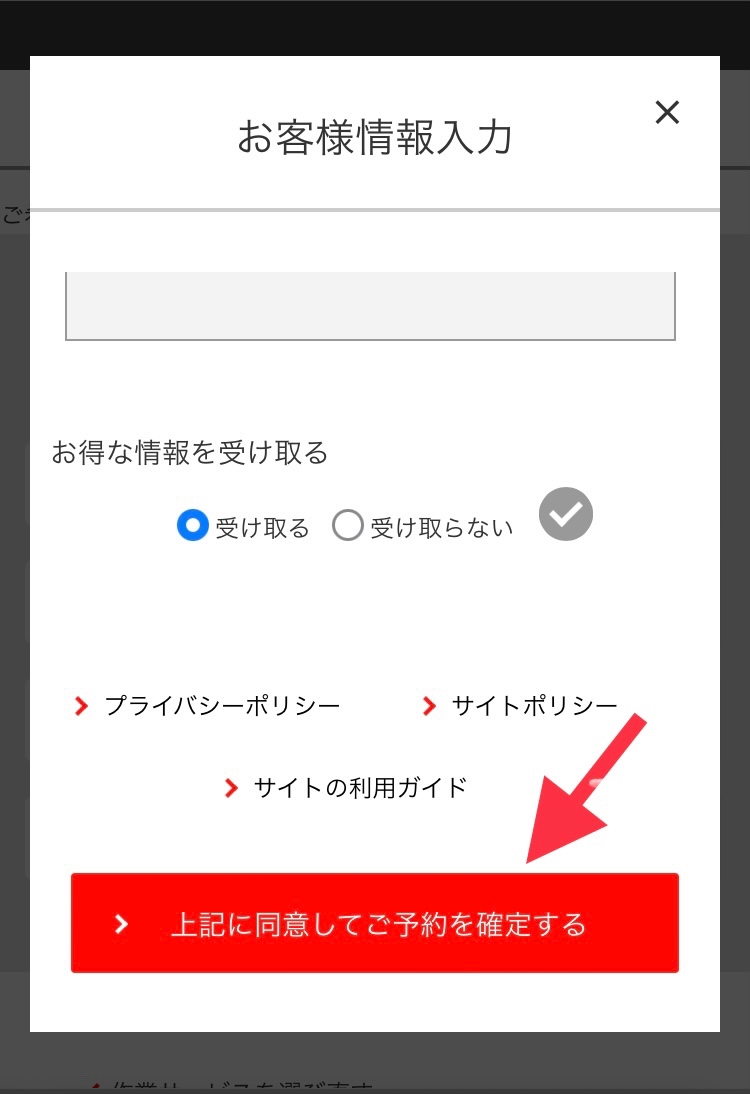
Task: Focus the gray text input box
Action: tap(370, 306)
